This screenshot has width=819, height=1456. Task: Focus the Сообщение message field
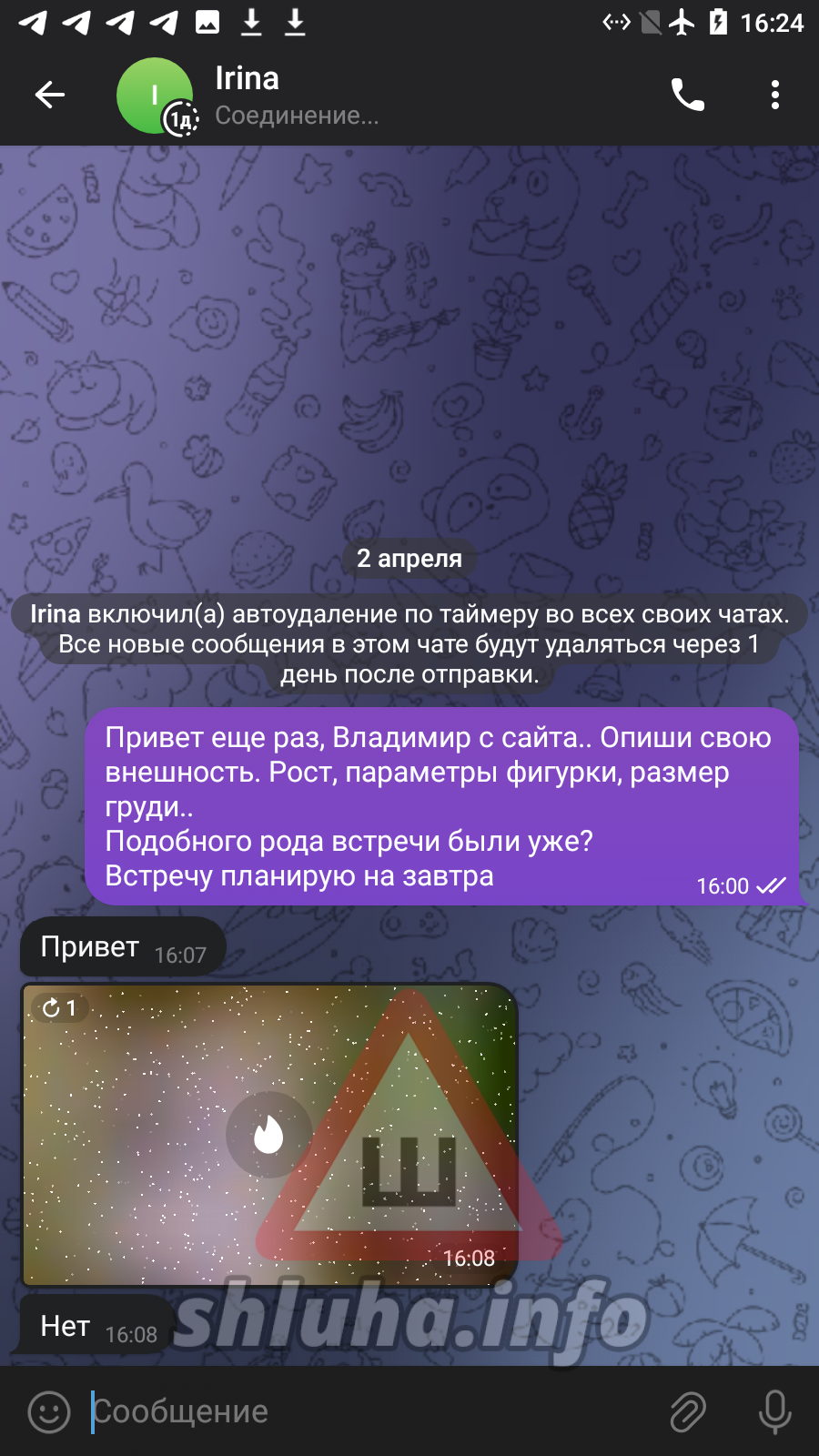(x=364, y=1411)
